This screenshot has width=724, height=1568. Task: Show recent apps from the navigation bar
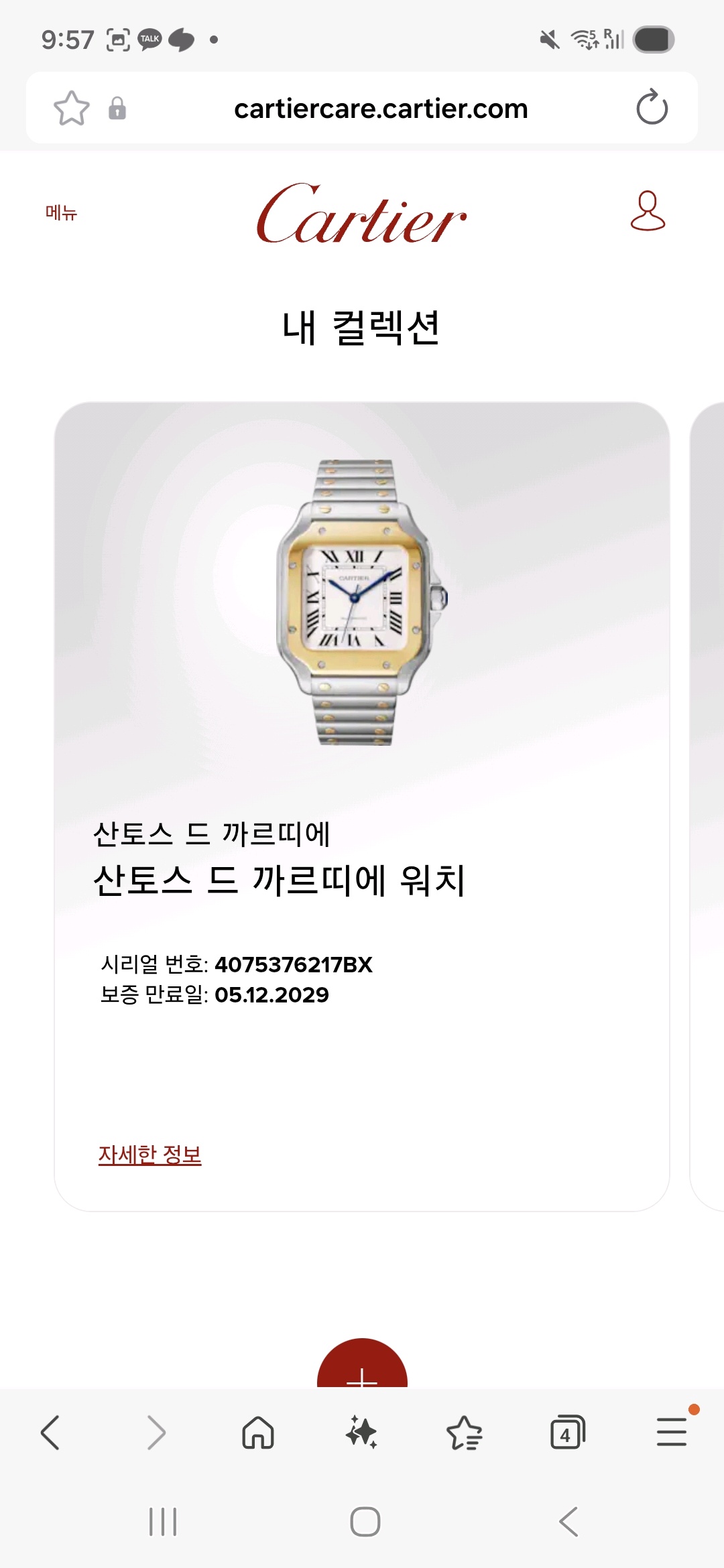pos(163,1522)
